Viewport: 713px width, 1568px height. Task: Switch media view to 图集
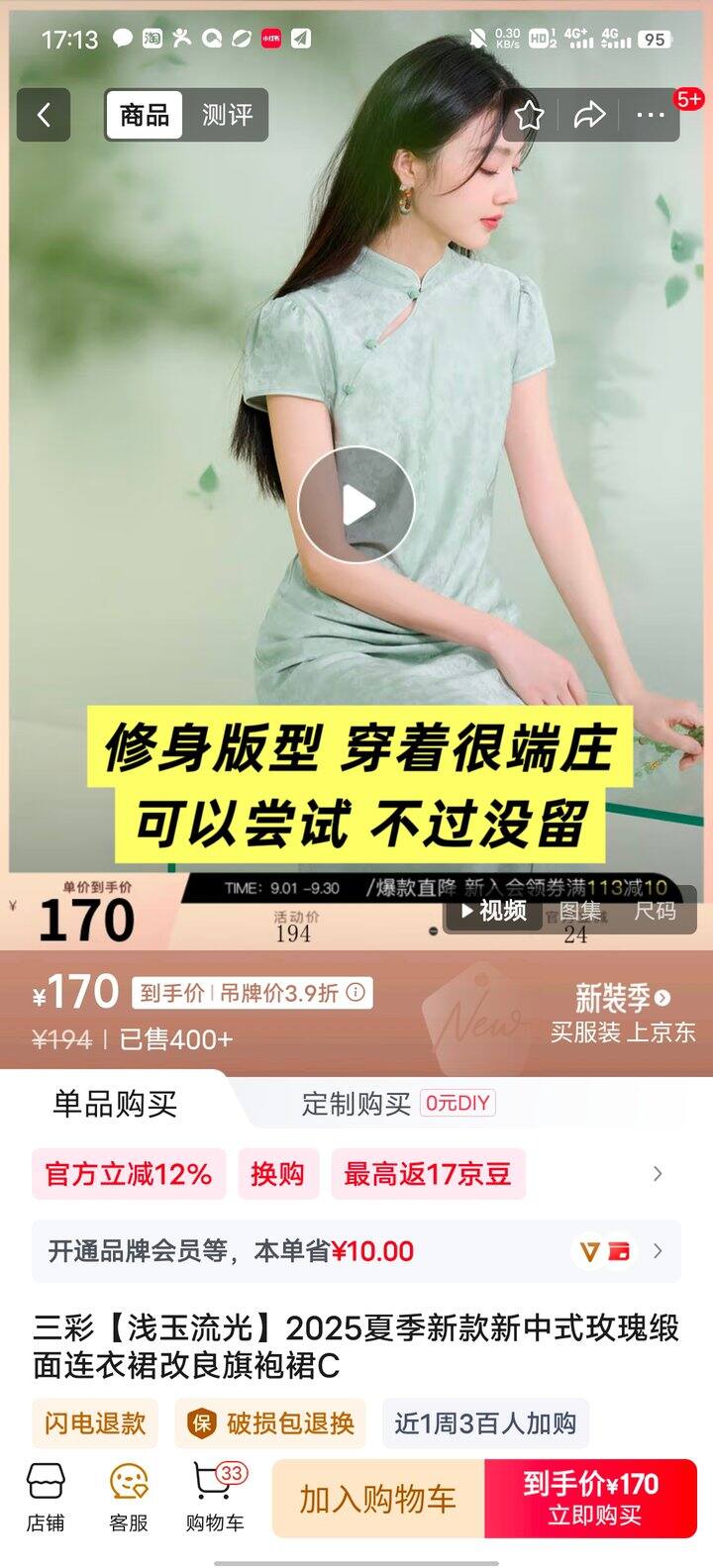(580, 911)
